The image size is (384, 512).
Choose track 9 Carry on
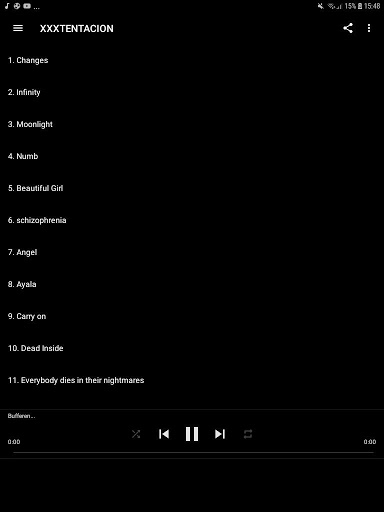[192, 316]
